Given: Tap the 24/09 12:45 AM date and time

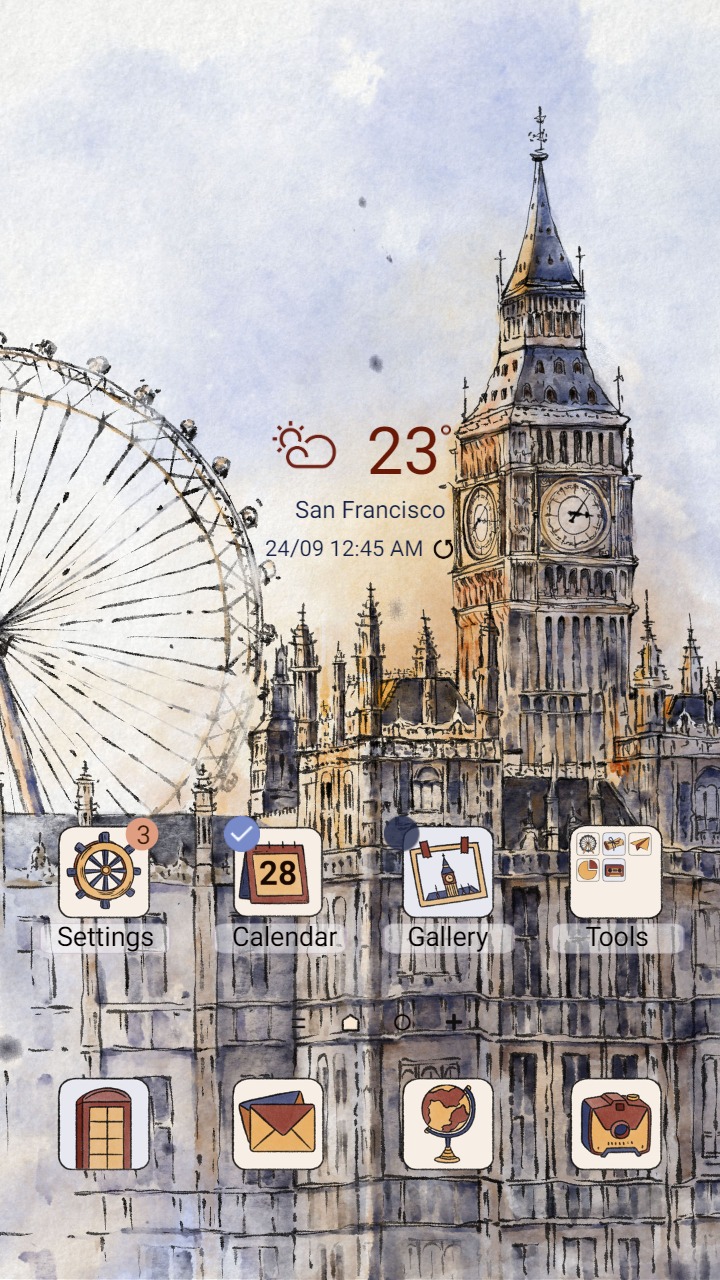Looking at the screenshot, I should click(345, 548).
